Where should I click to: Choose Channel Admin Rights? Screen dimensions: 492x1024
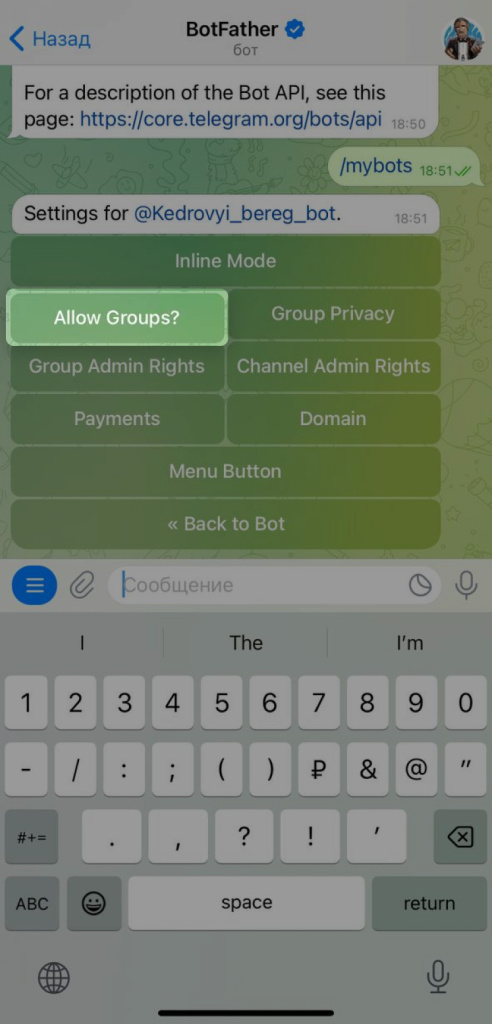pos(333,366)
